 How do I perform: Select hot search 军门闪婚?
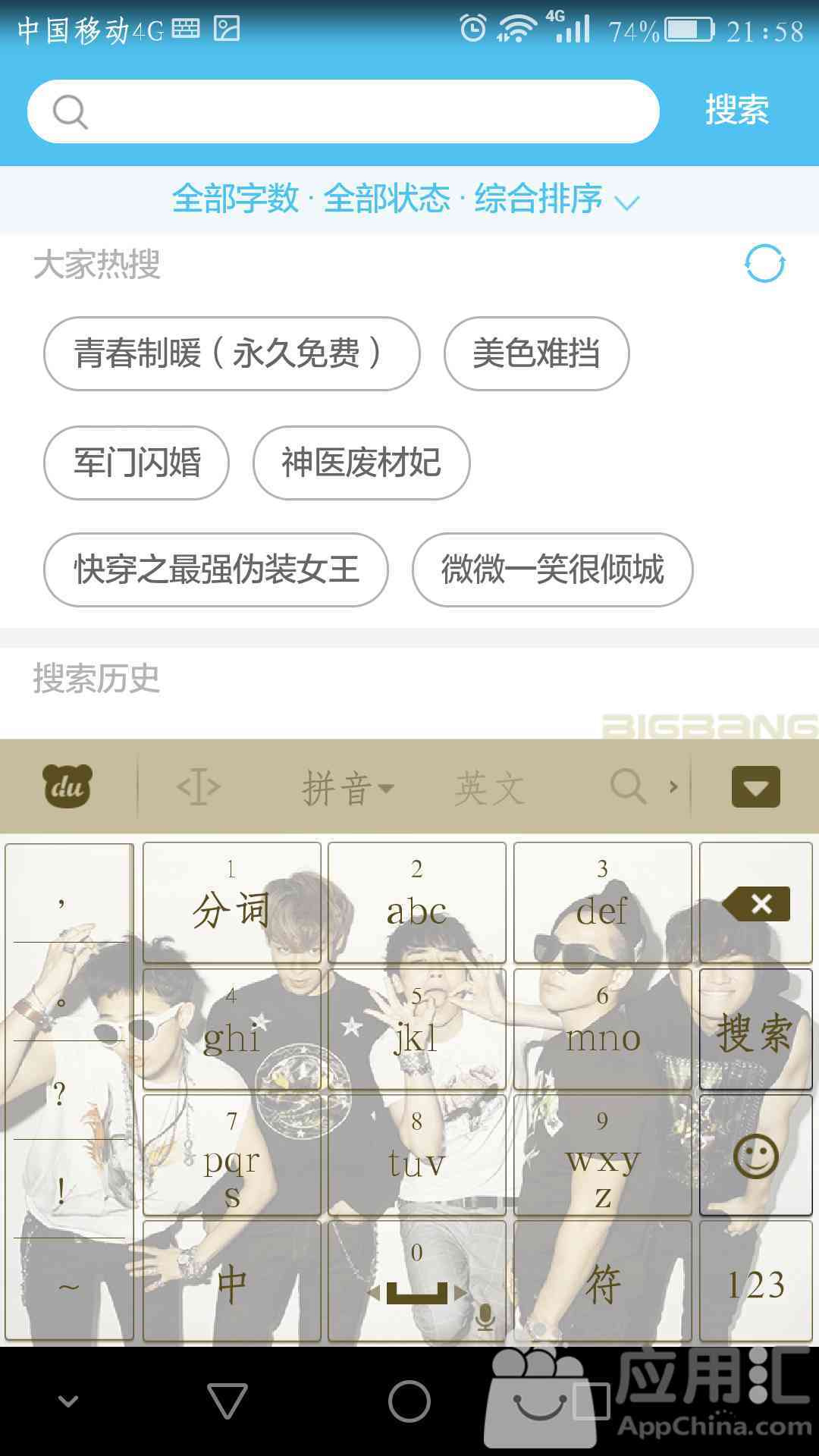136,463
